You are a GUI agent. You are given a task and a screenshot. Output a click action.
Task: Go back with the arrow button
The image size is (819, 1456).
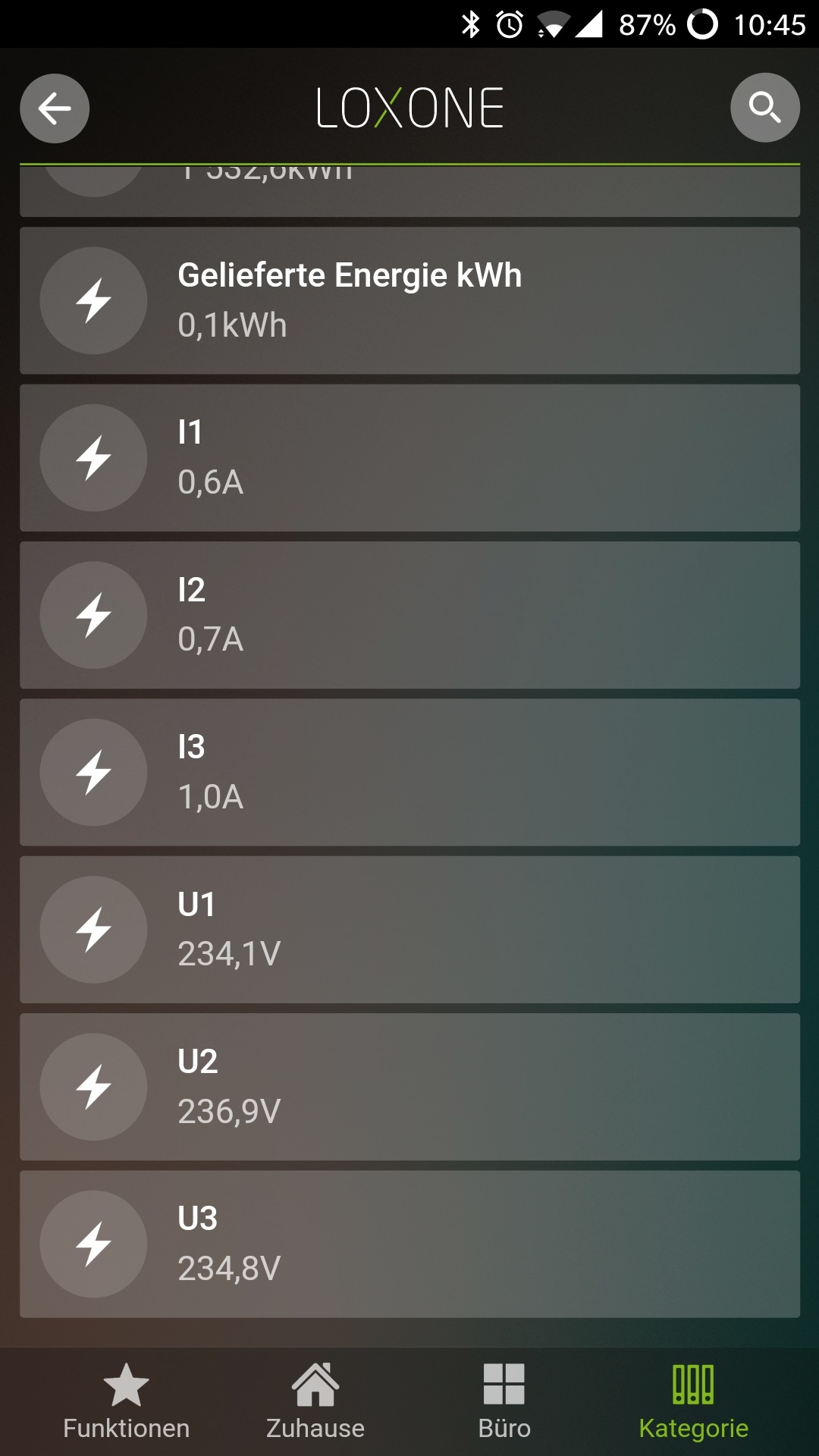coord(55,108)
